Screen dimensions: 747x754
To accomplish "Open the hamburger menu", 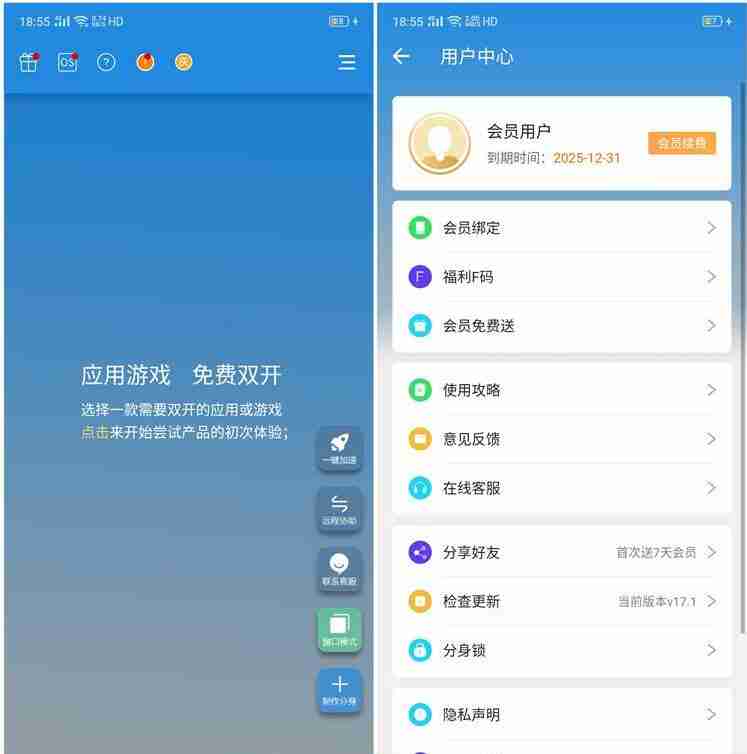I will [347, 62].
